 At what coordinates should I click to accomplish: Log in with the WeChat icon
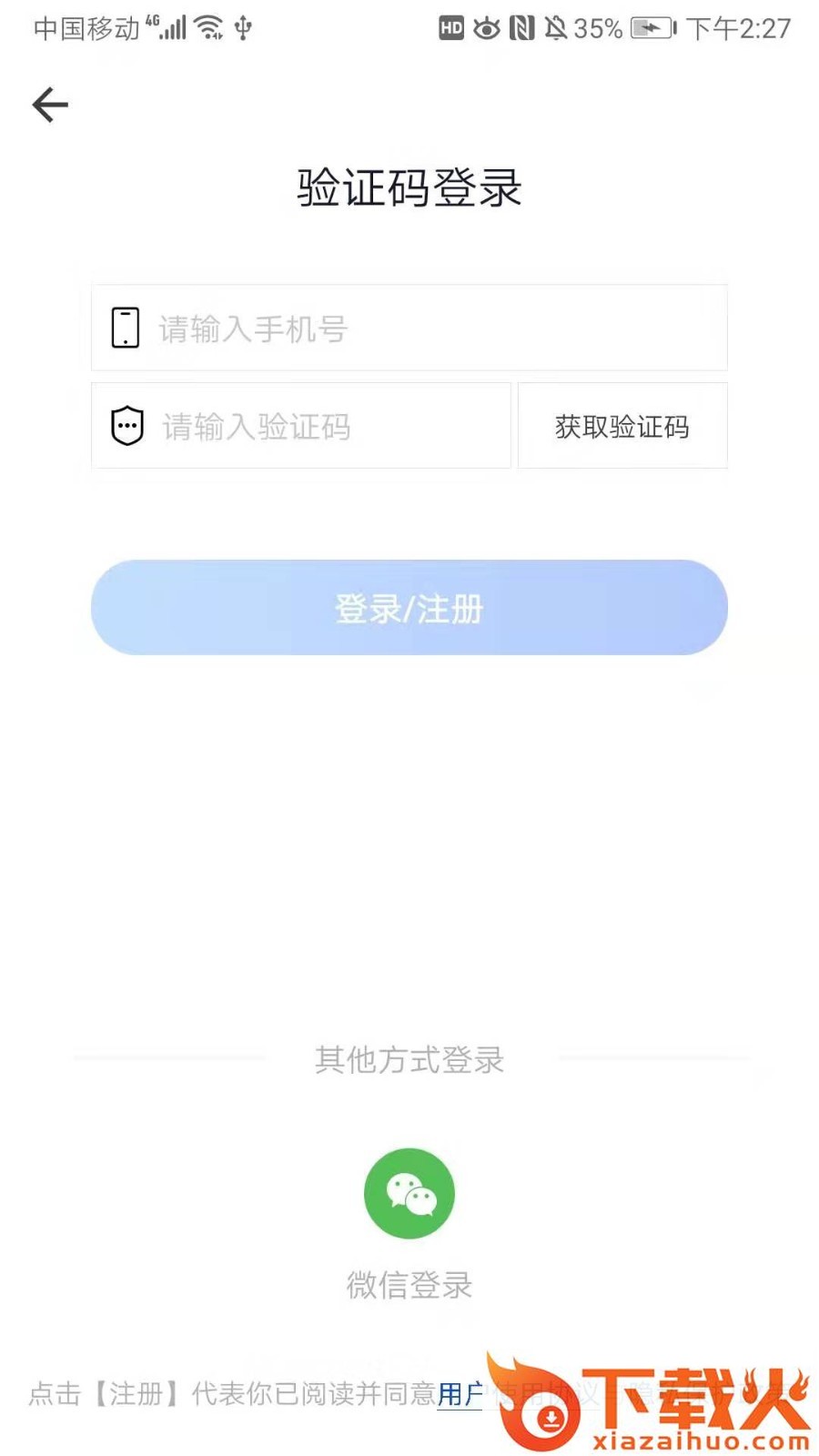[x=409, y=1193]
